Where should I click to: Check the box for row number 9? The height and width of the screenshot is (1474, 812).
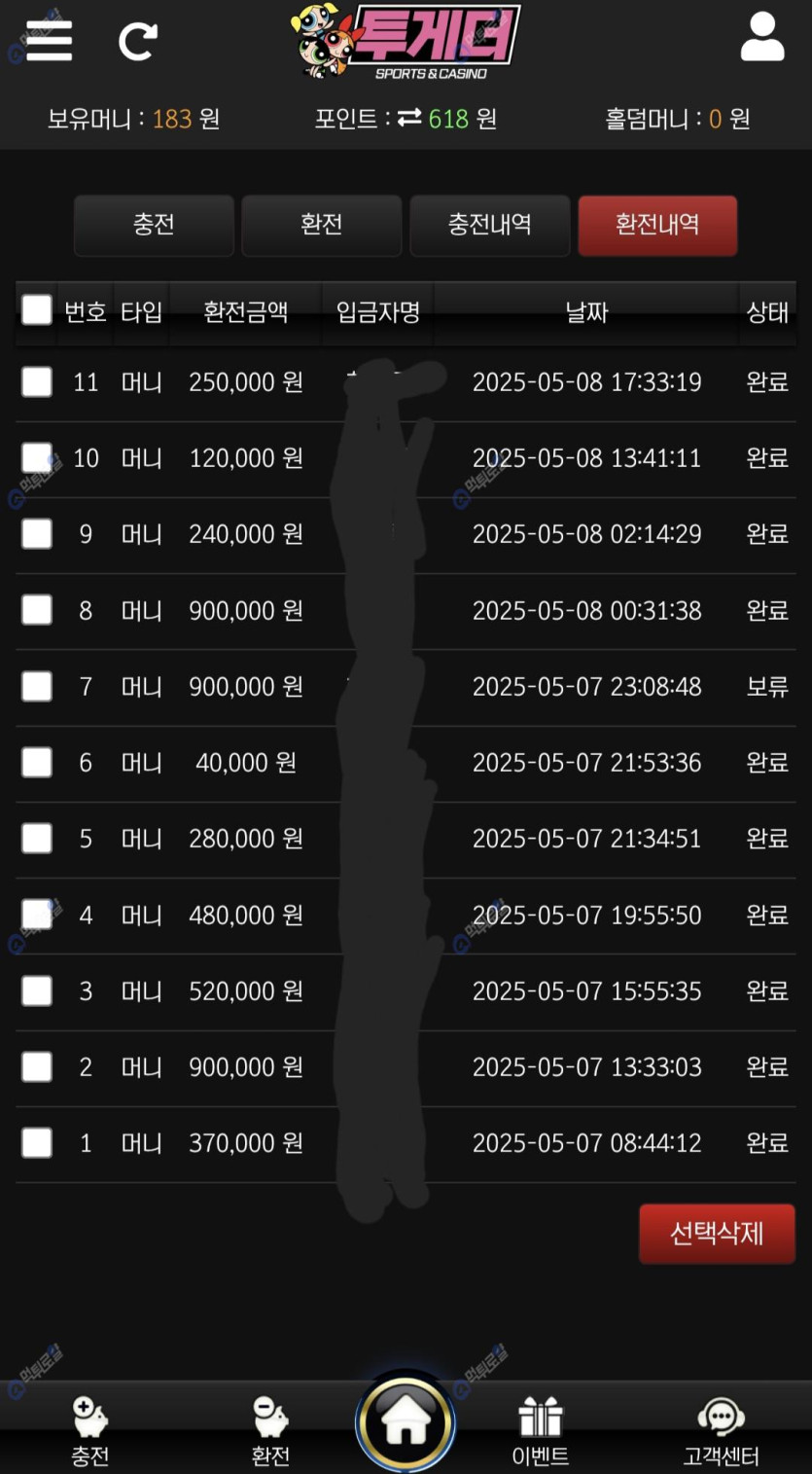pyautogui.click(x=37, y=533)
